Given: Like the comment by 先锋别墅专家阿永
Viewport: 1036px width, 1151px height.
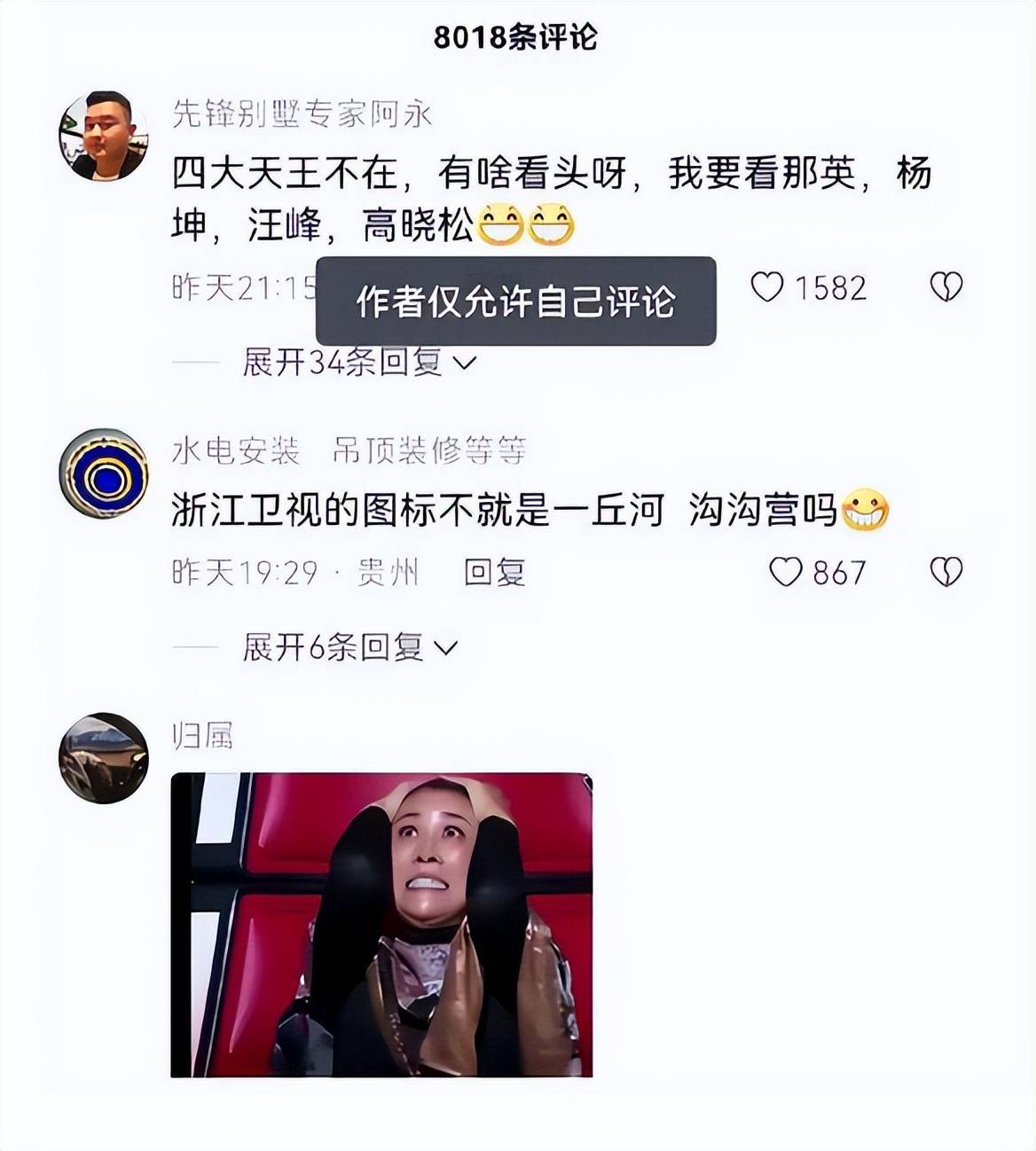Looking at the screenshot, I should [768, 287].
